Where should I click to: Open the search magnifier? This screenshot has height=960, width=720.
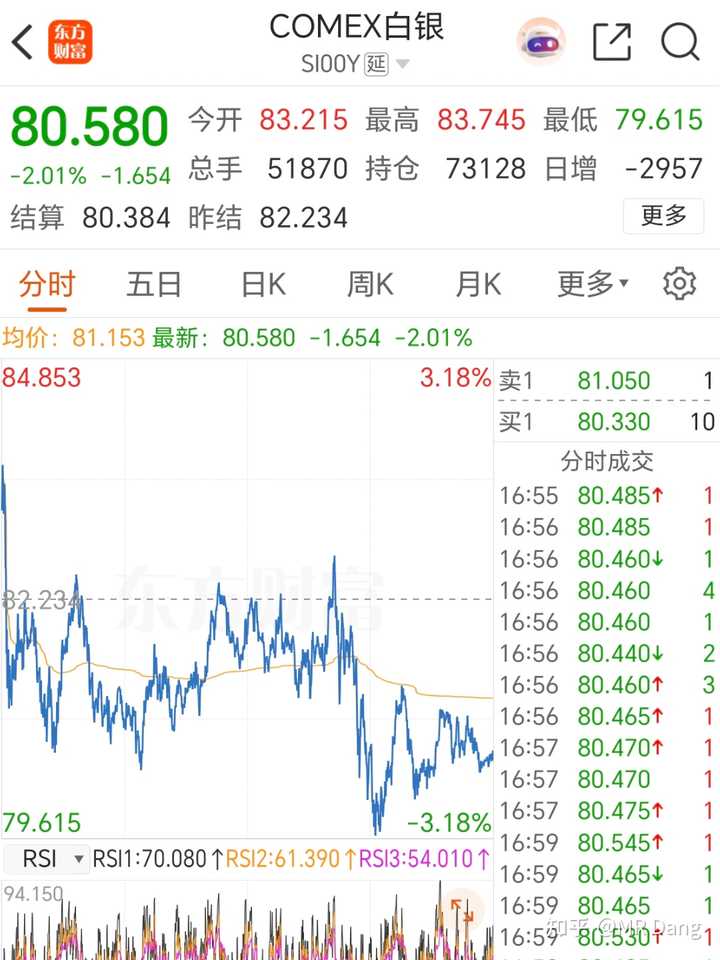pyautogui.click(x=680, y=43)
